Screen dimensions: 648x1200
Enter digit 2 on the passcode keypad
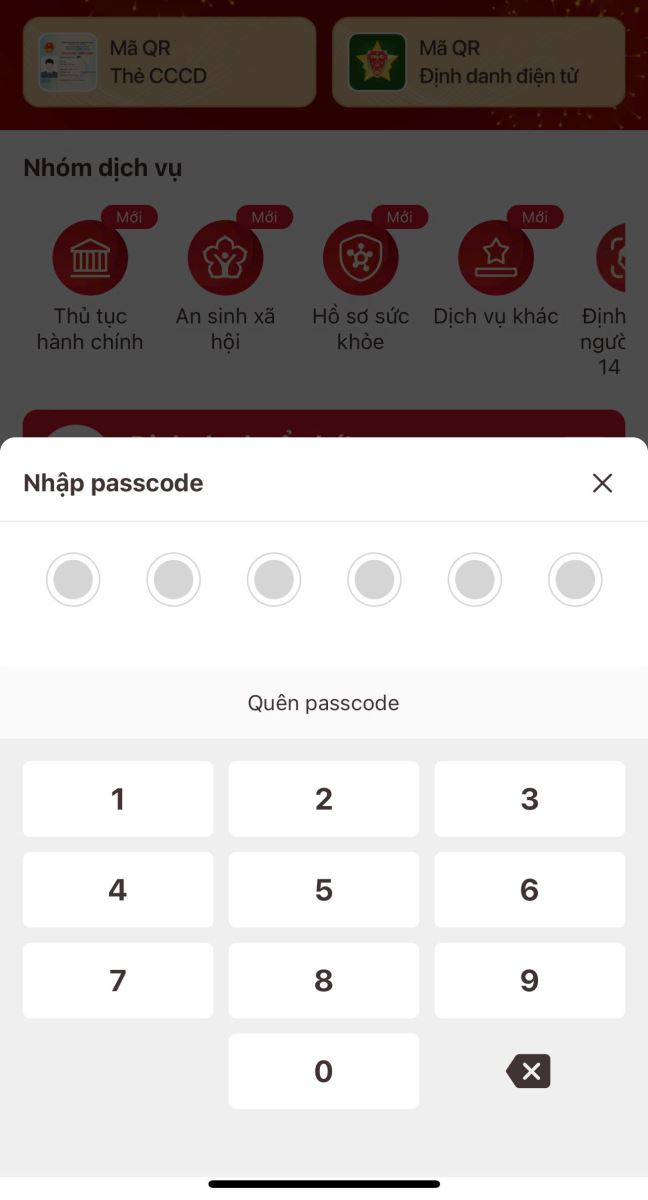point(323,799)
